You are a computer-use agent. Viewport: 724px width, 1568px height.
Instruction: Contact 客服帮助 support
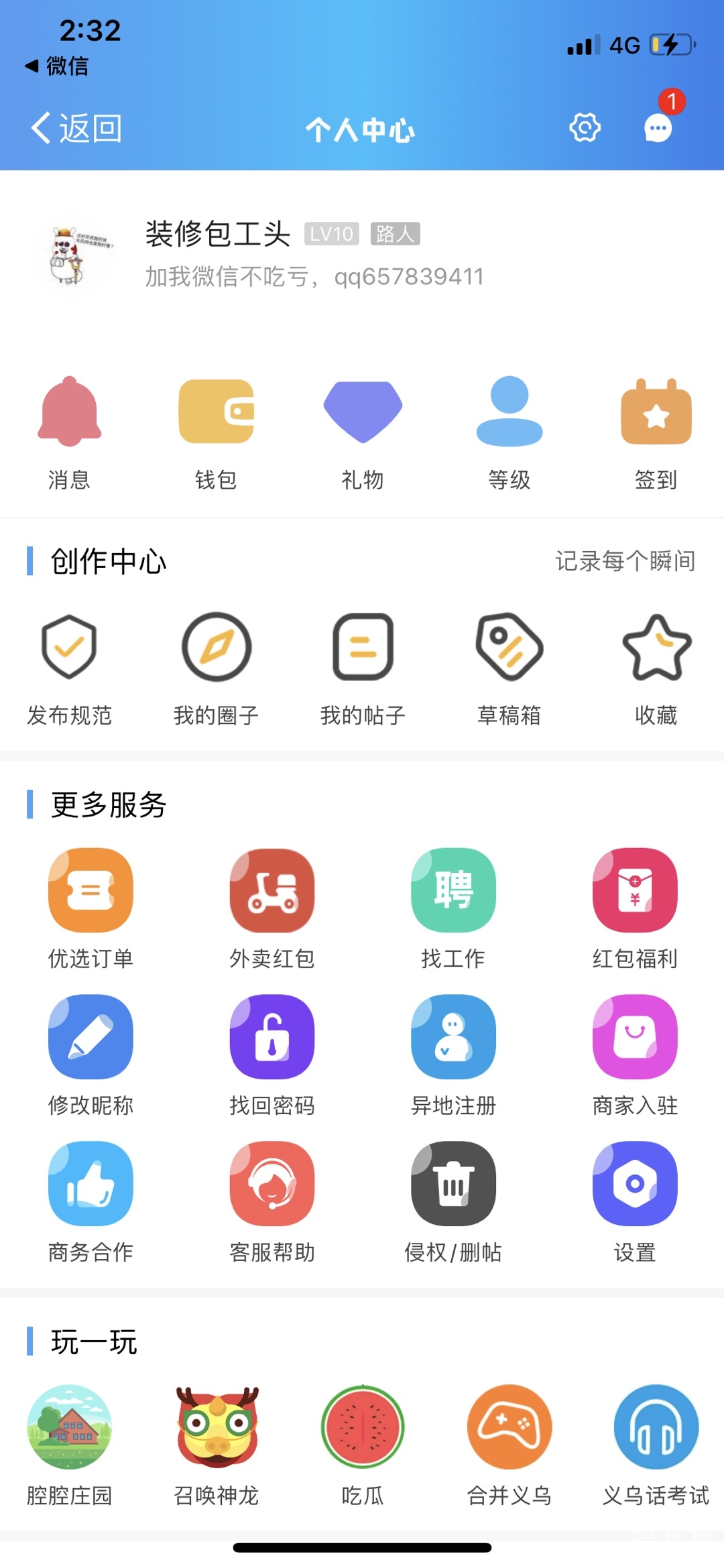coord(272,1201)
